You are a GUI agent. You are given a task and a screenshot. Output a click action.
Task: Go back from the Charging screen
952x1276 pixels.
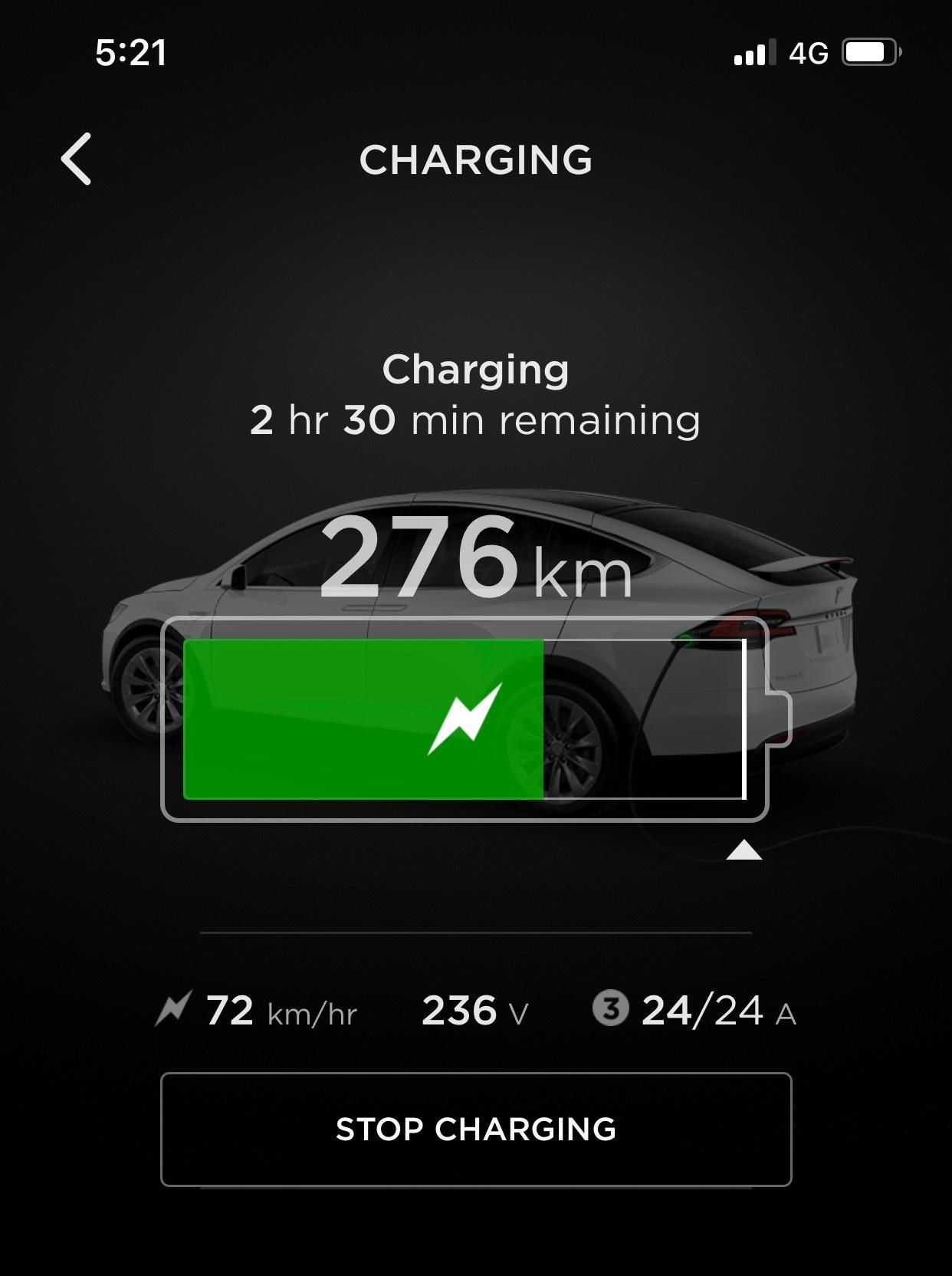77,159
